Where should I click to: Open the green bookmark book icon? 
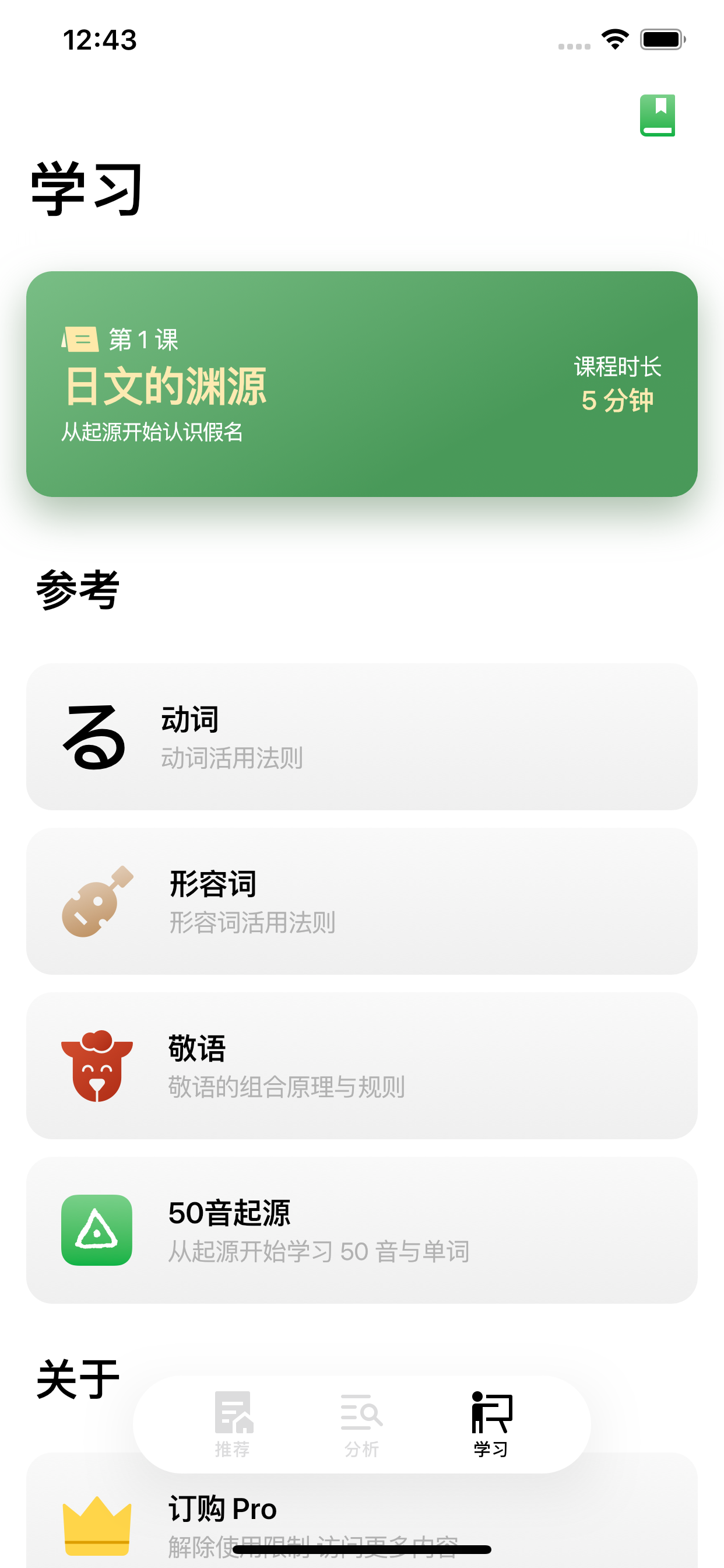pyautogui.click(x=657, y=115)
